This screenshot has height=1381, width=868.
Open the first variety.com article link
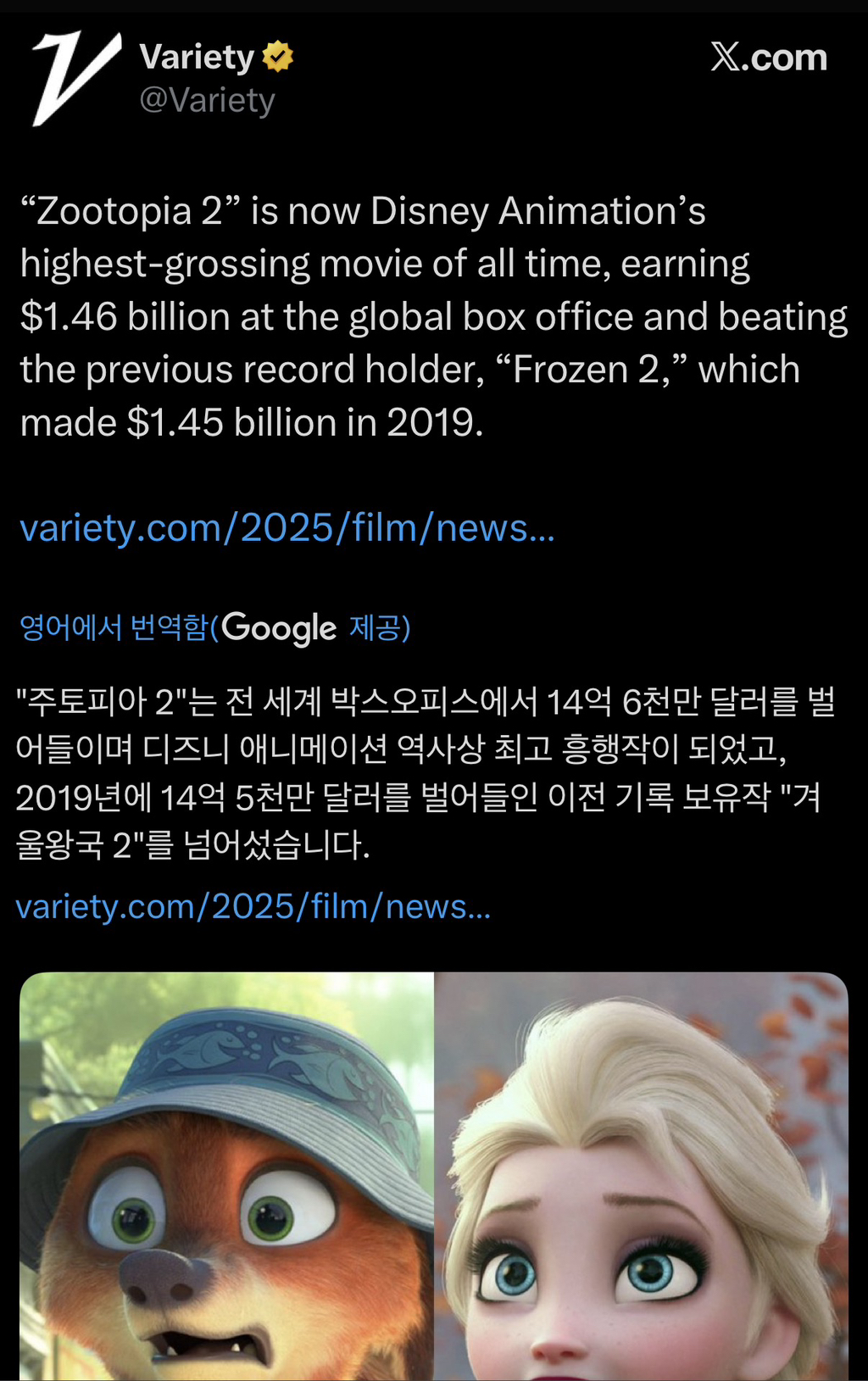click(287, 527)
